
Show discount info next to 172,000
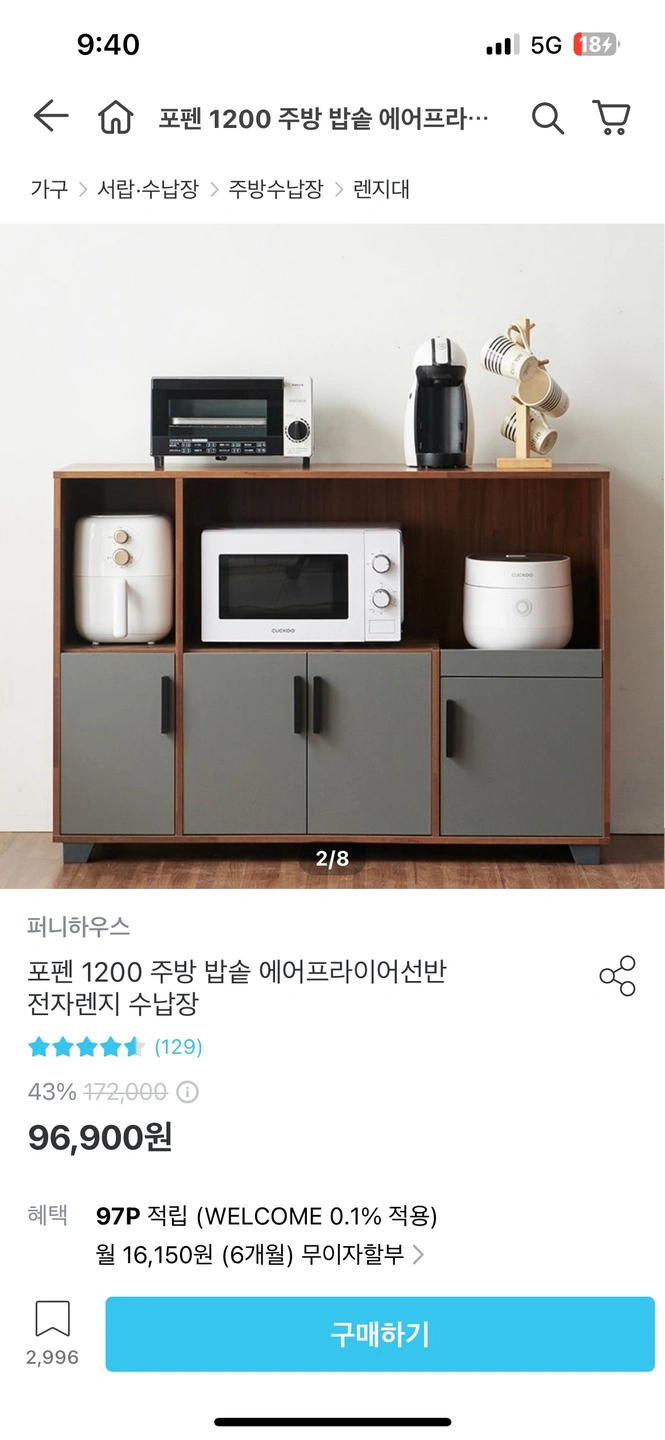coord(187,1092)
